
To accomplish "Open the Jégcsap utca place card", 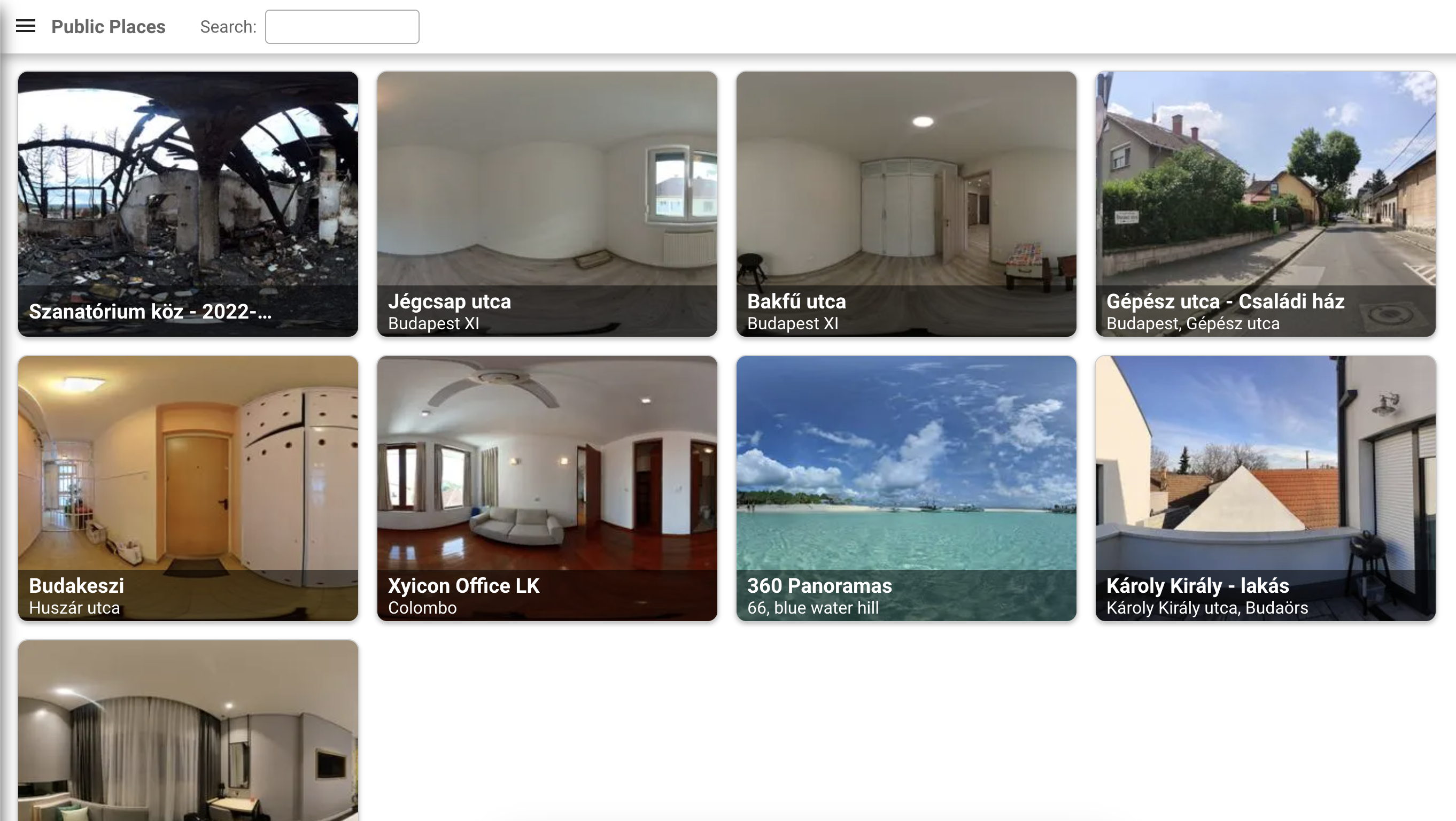I will (547, 204).
